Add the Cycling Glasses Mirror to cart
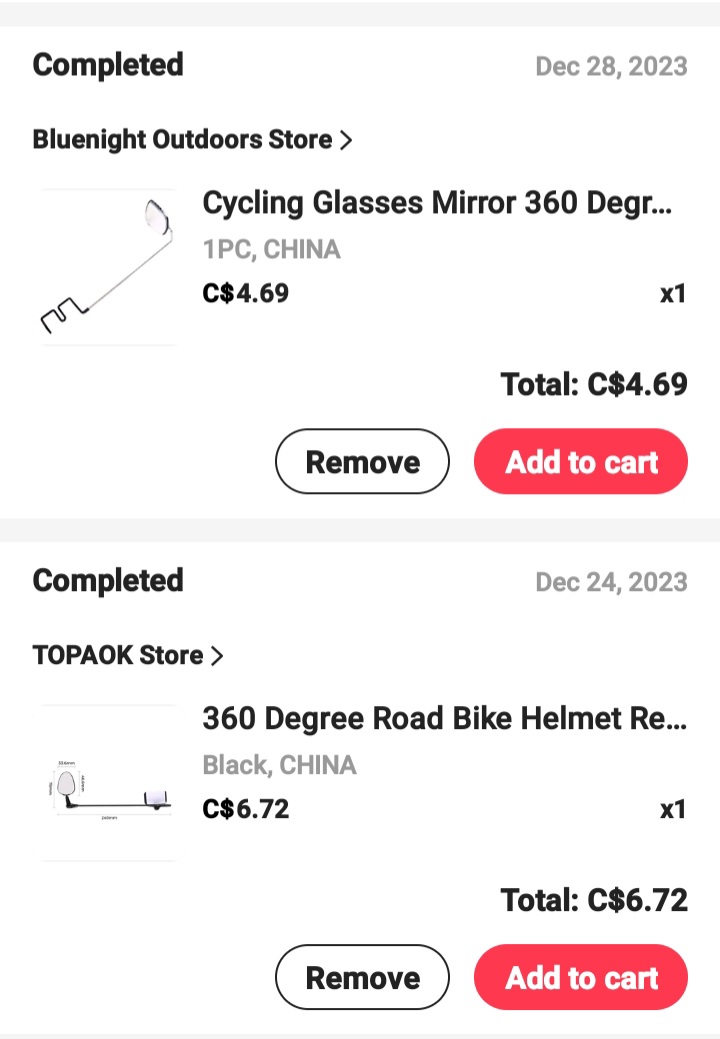Image resolution: width=720 pixels, height=1039 pixels. pyautogui.click(x=580, y=461)
